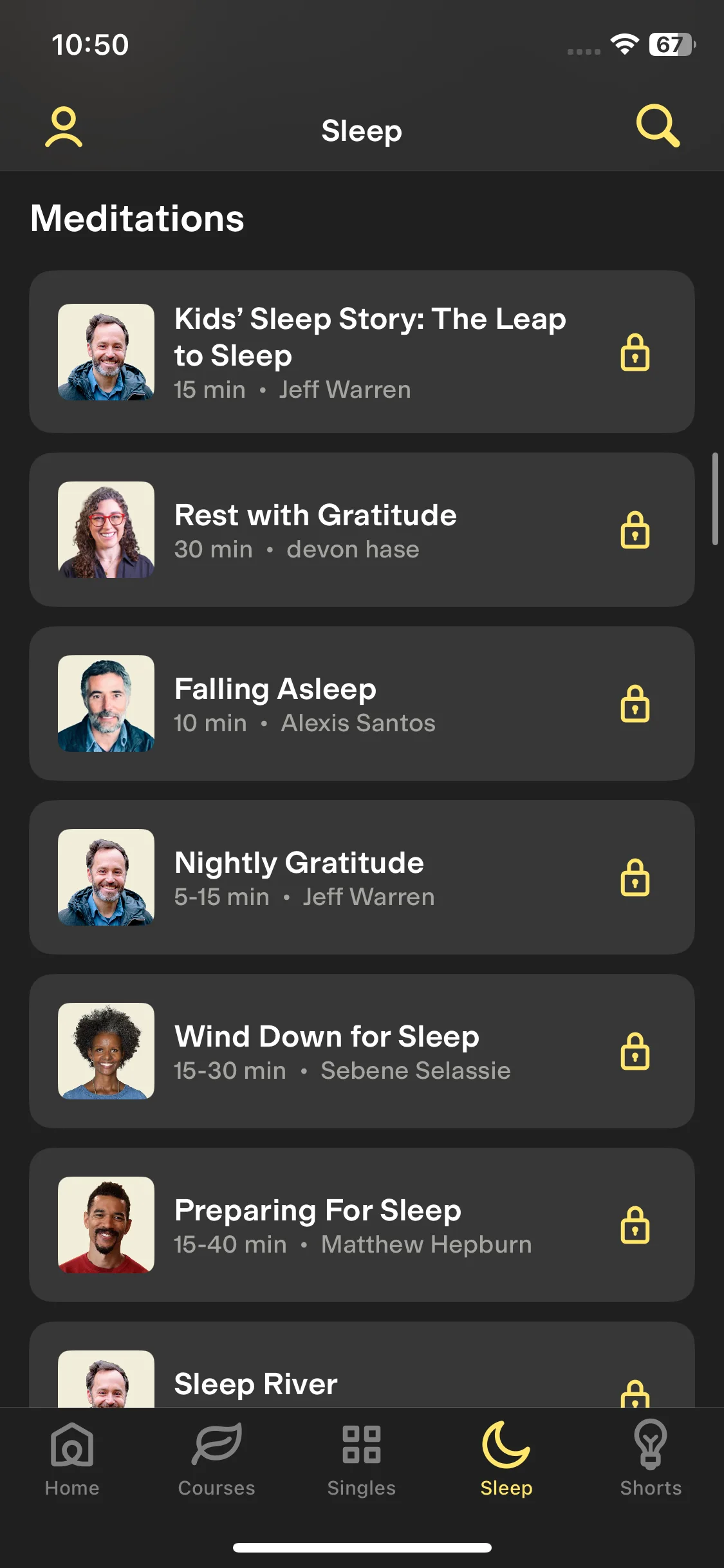
Task: Open the Shorts tab
Action: tap(651, 1460)
